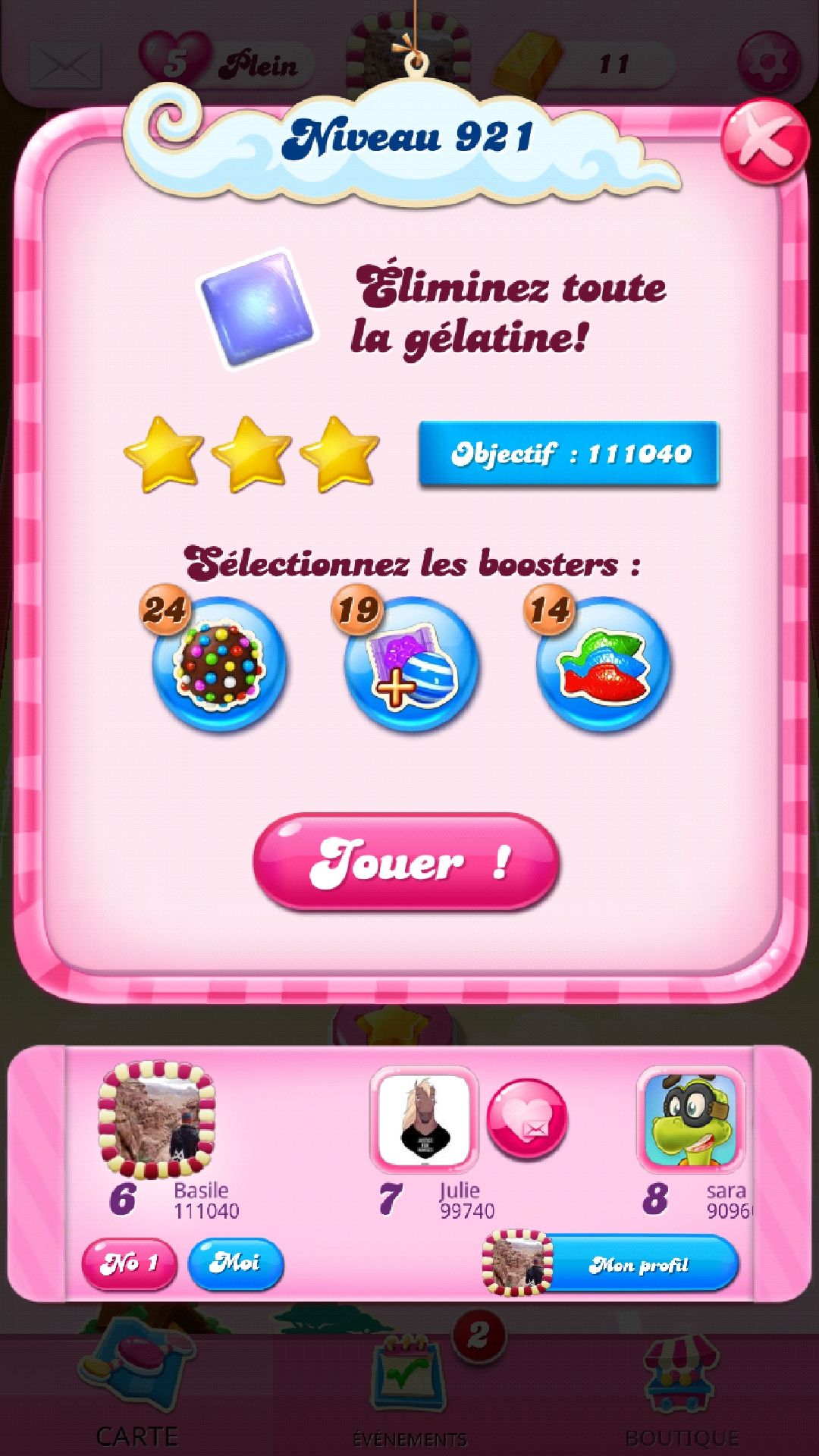Close the Niveau 921 dialog
Screen dimensions: 819x1456
pos(764,142)
